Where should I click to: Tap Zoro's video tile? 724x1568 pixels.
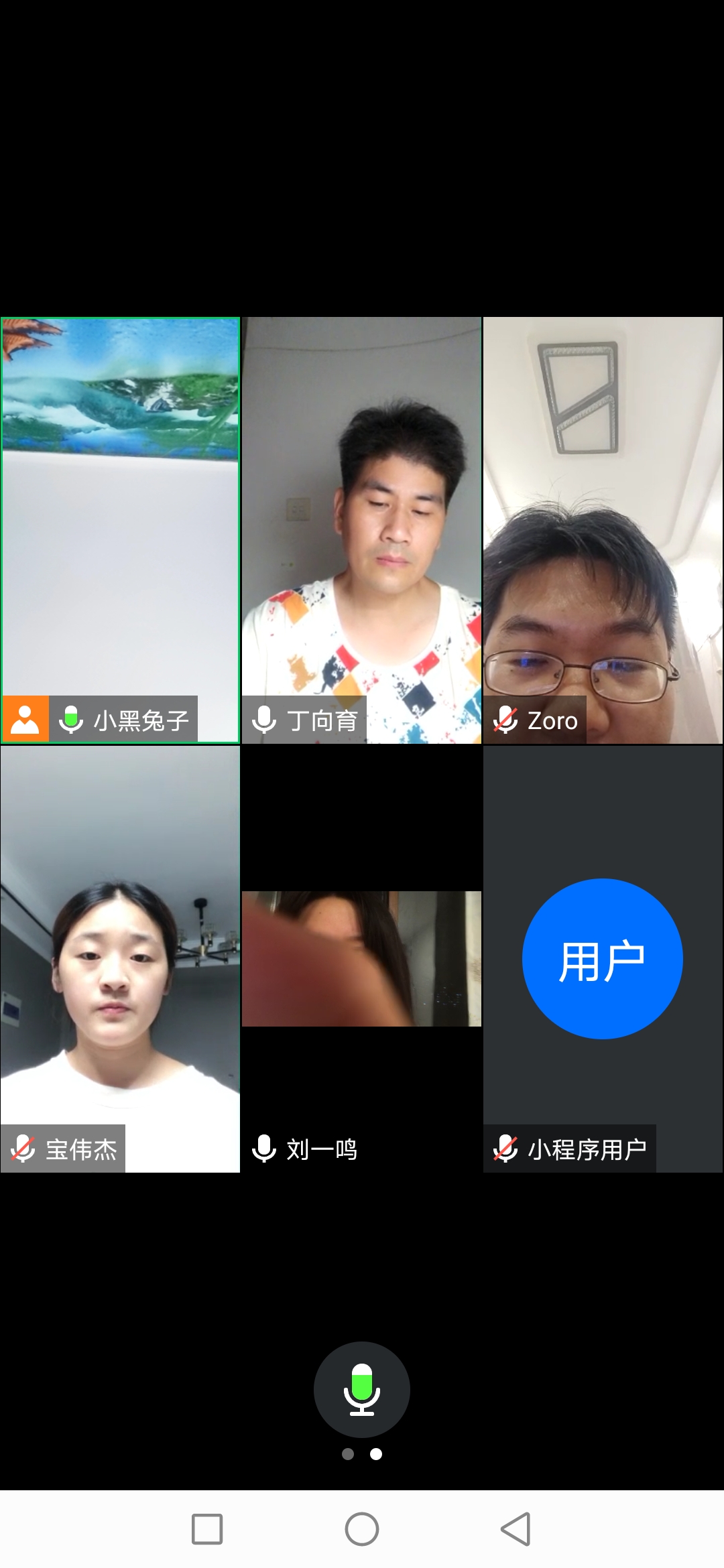(603, 529)
